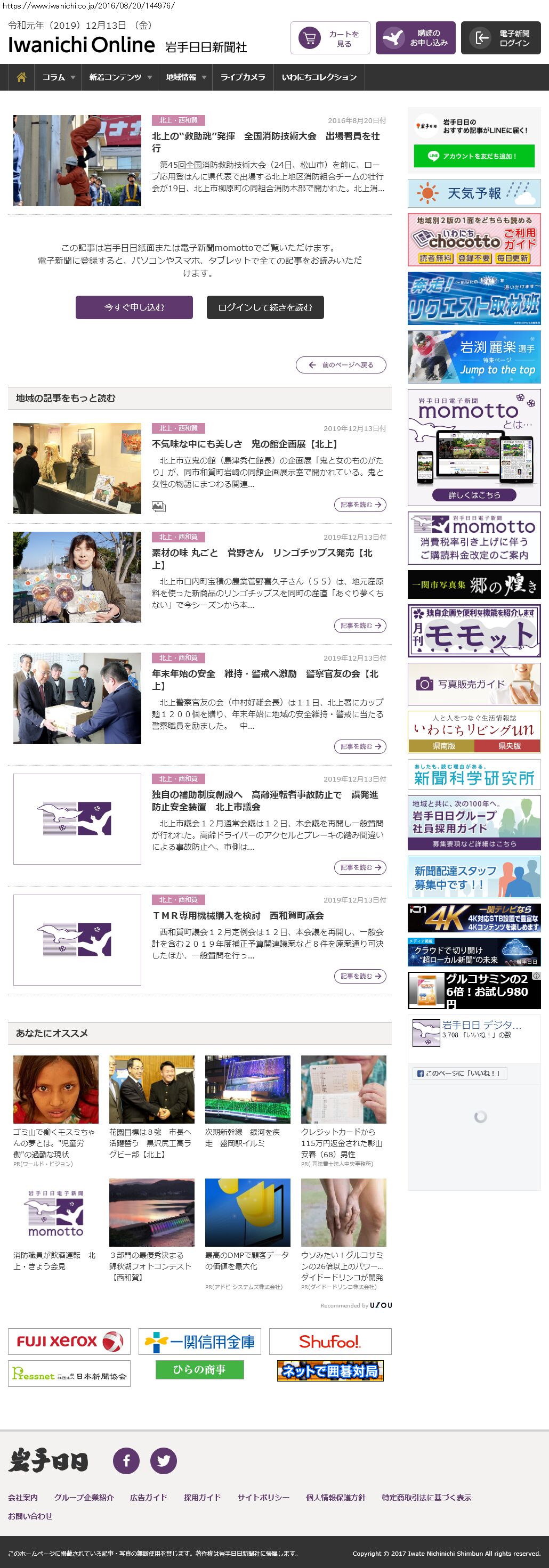This screenshot has width=549, height=1568.
Task: Open the Twitter icon in footer
Action: tap(163, 1461)
